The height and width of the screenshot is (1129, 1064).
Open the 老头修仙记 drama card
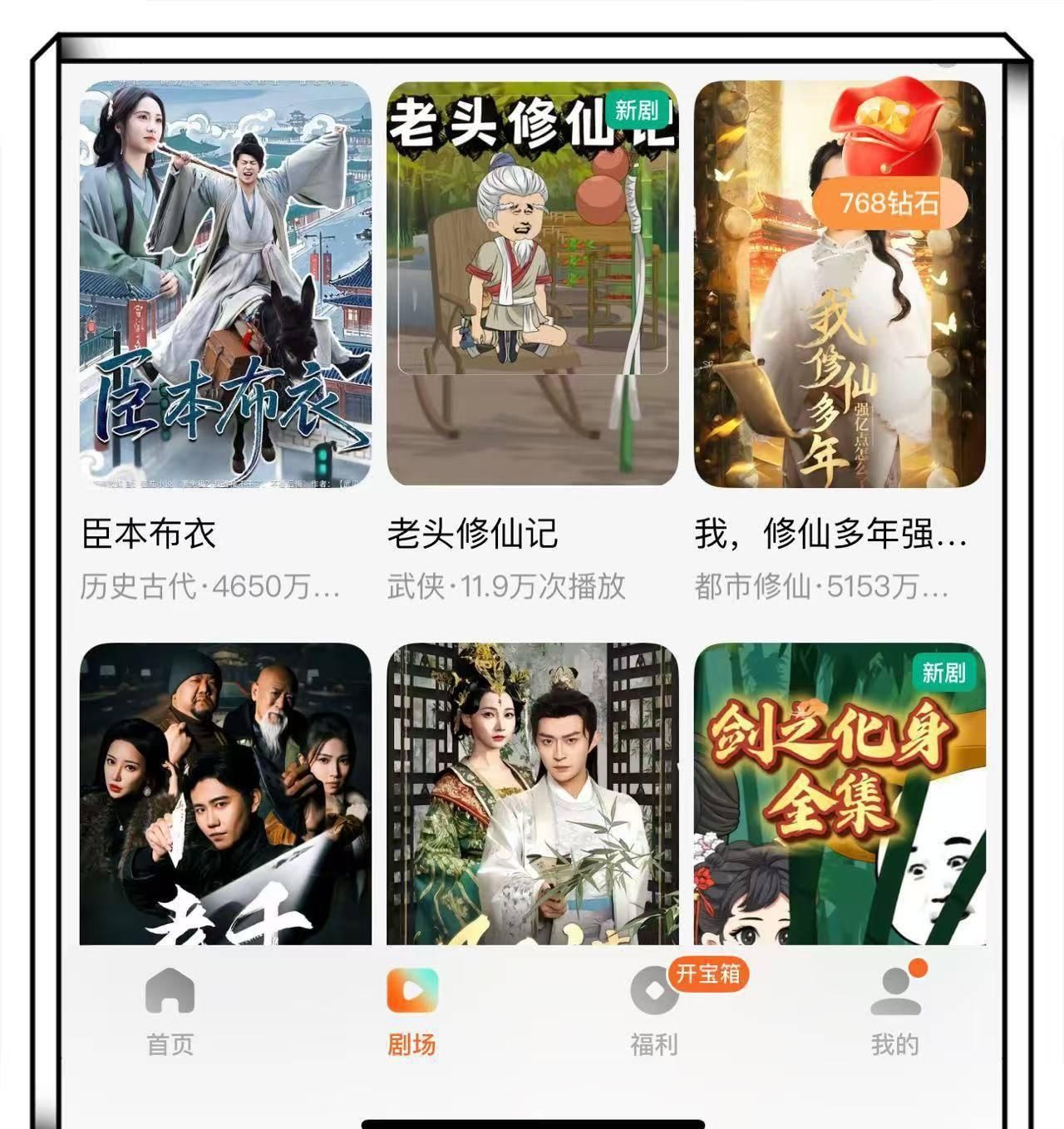tap(532, 283)
